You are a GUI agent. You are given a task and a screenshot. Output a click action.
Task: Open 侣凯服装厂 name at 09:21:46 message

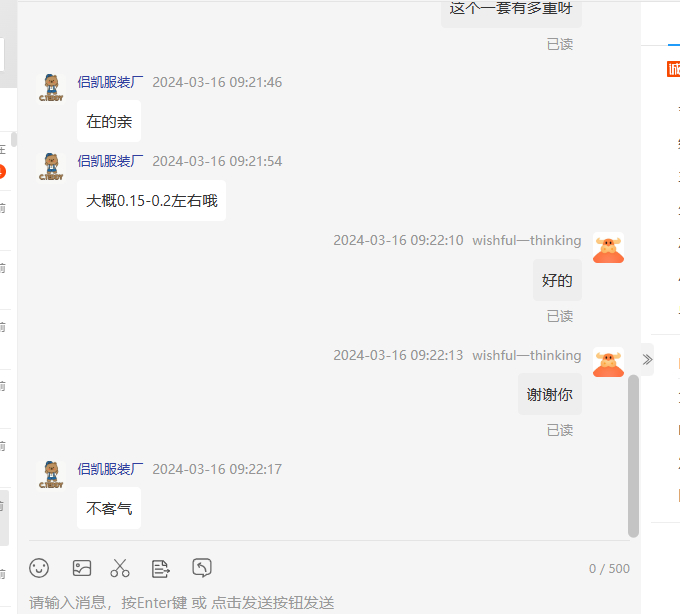pyautogui.click(x=110, y=82)
